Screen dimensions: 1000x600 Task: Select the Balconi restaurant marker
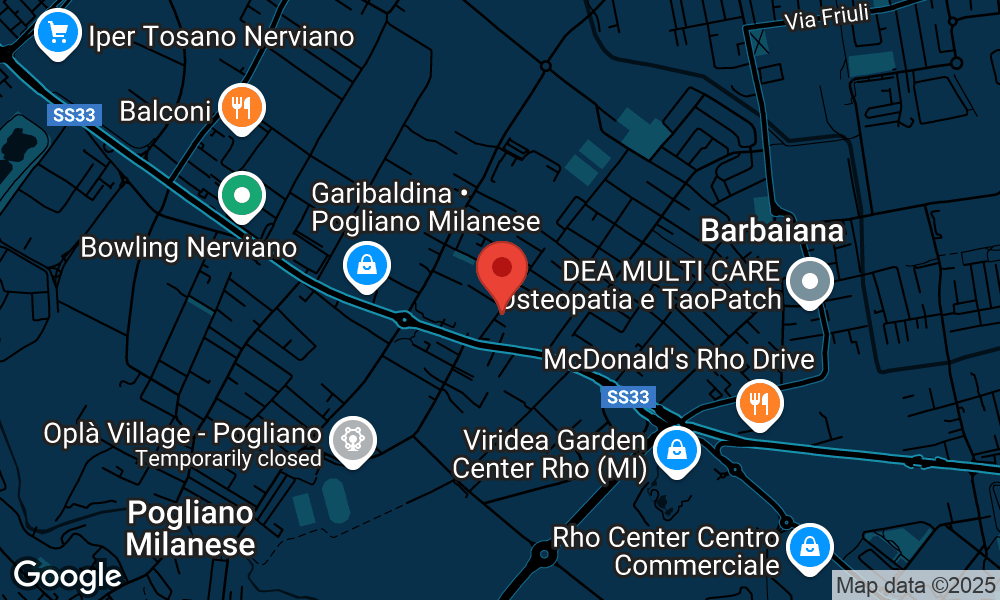[x=240, y=107]
